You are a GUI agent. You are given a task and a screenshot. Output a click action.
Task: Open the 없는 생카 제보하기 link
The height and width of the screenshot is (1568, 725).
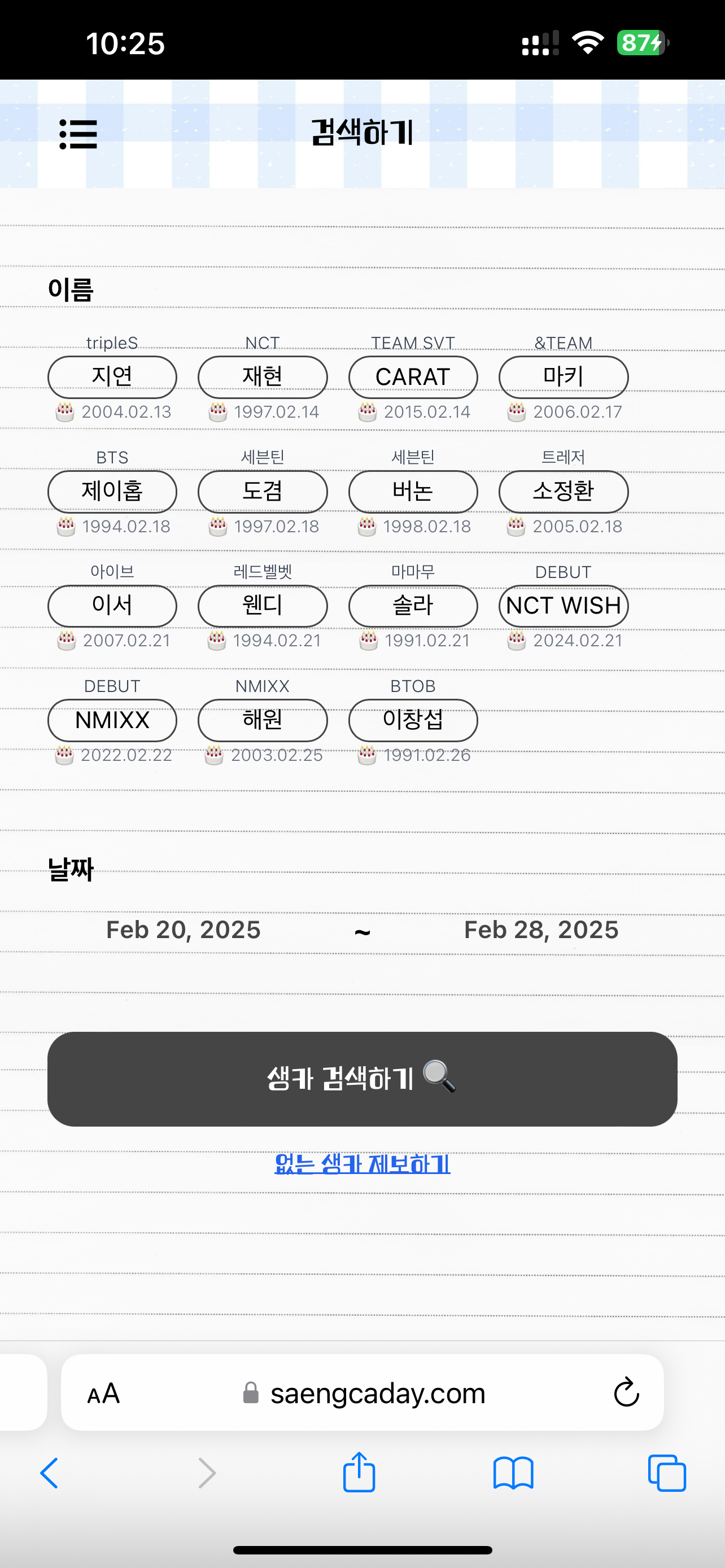point(362,1164)
